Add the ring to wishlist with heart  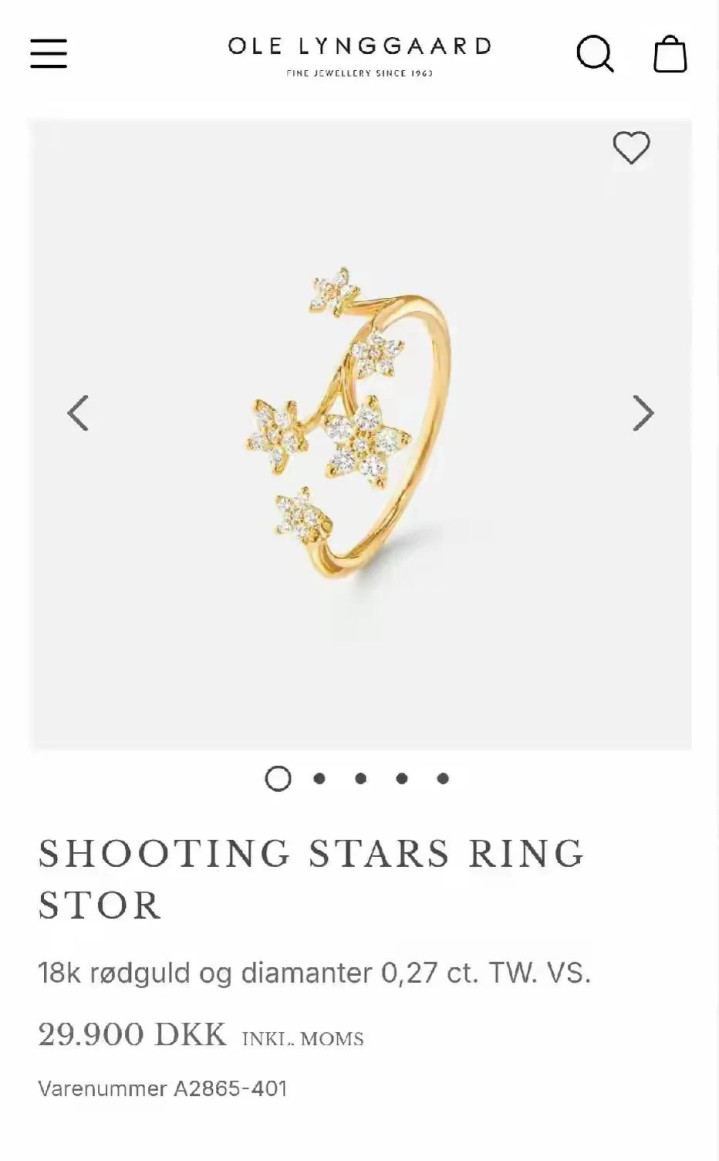631,148
